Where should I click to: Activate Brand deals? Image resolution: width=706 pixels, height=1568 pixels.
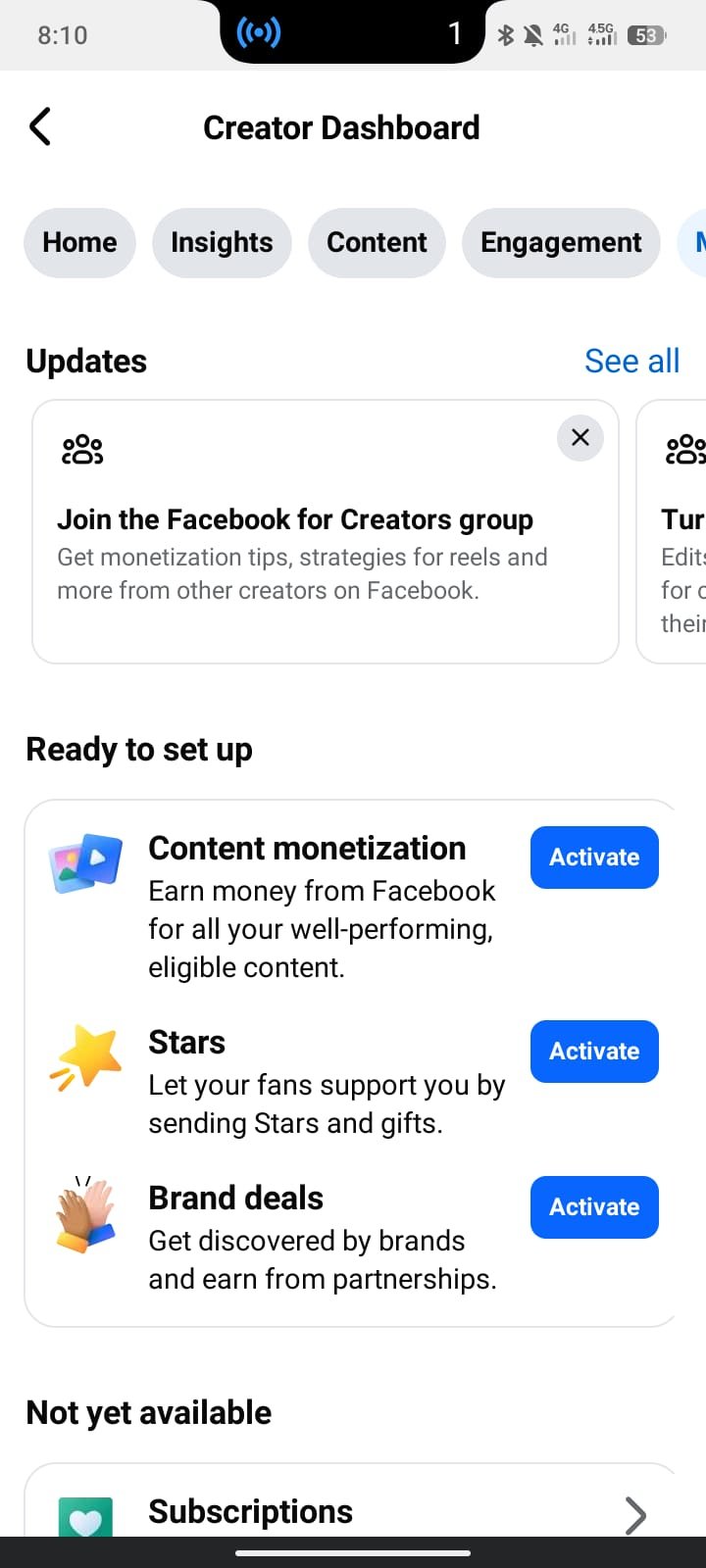click(x=594, y=1207)
